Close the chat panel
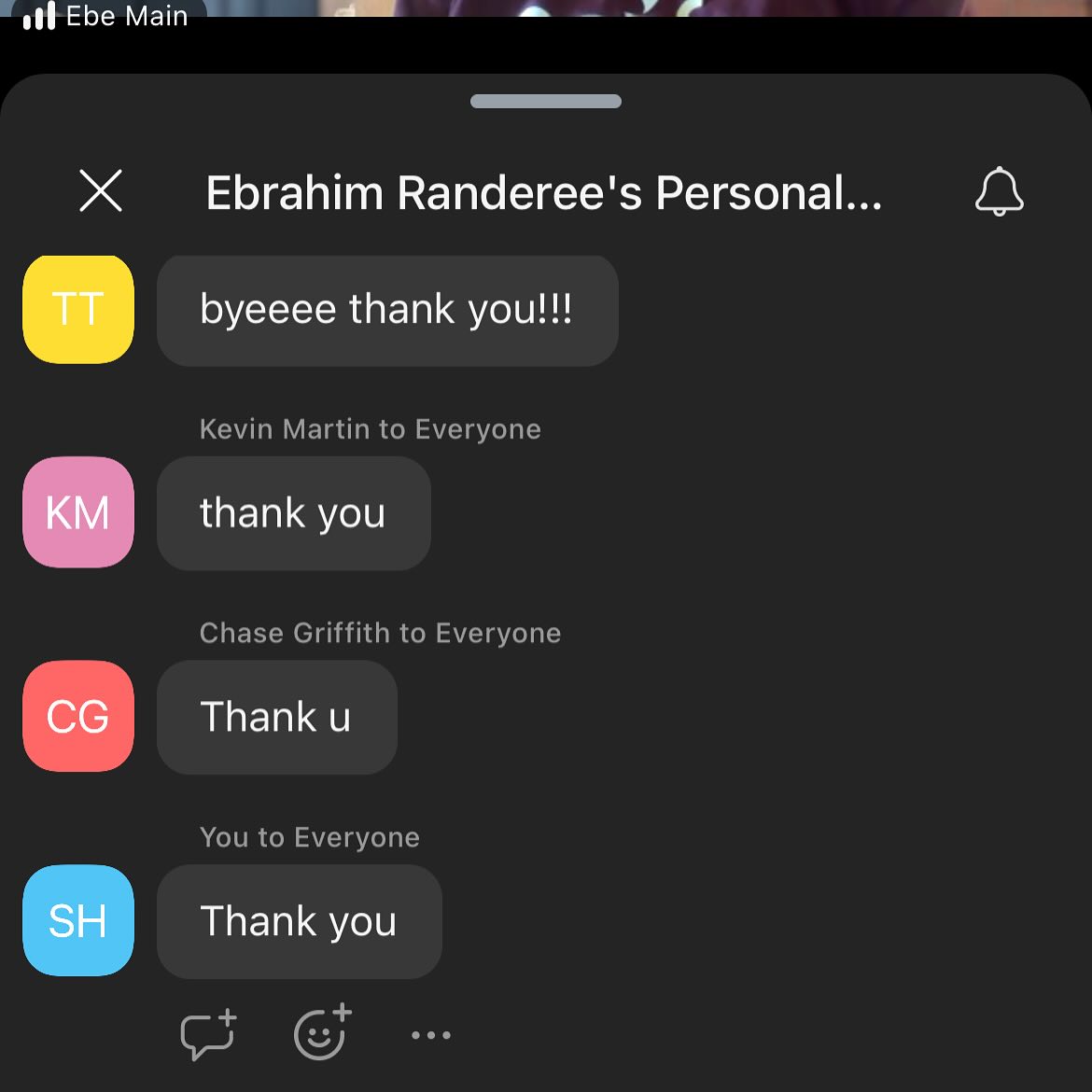This screenshot has width=1092, height=1092. (101, 191)
